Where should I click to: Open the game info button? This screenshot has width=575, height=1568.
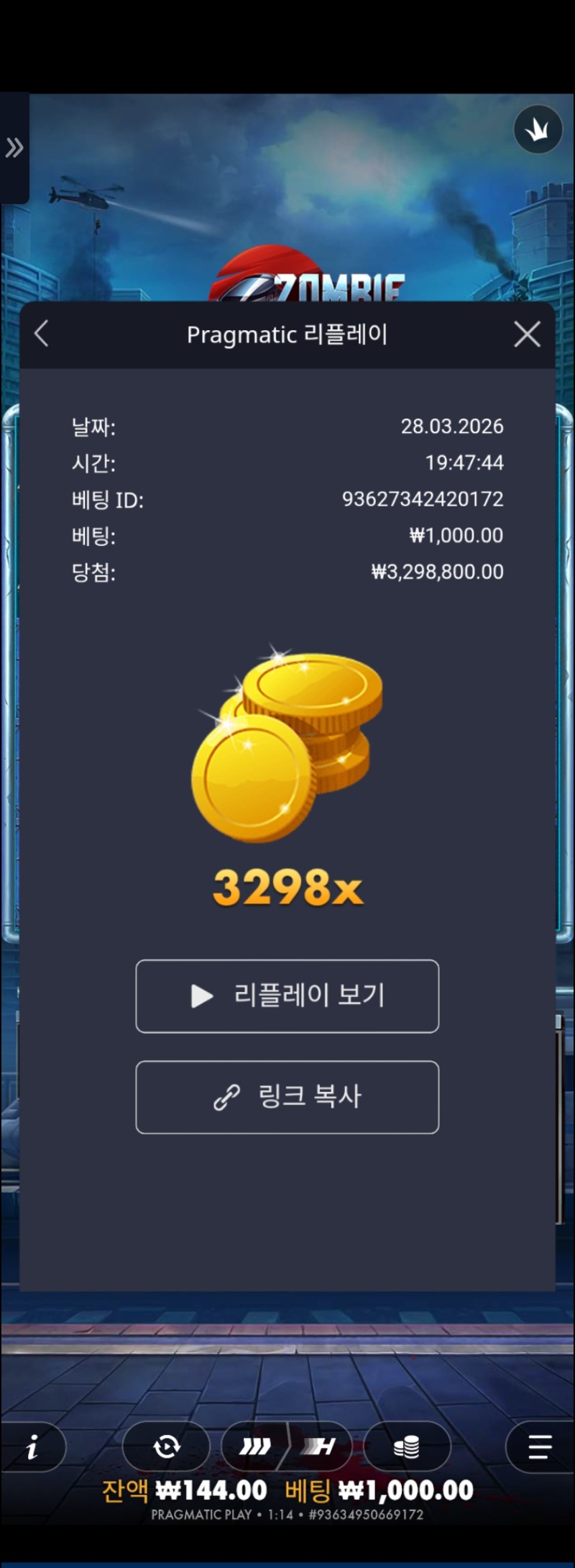[x=32, y=1446]
